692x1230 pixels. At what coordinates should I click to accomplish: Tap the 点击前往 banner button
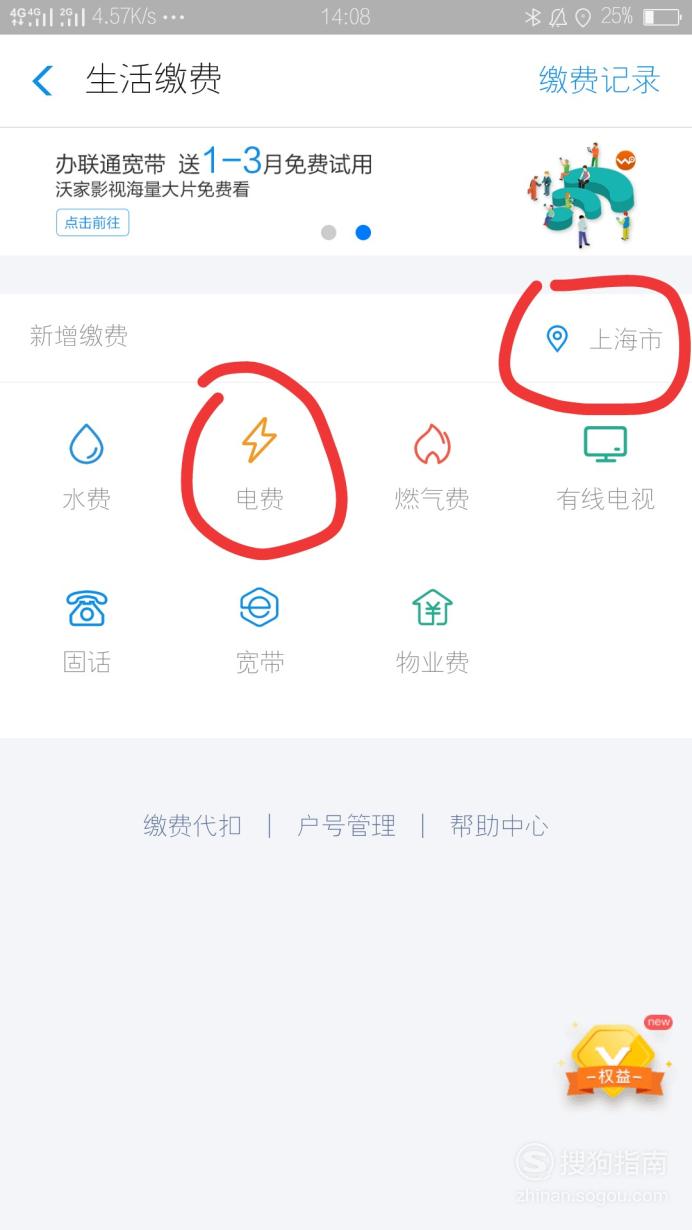pyautogui.click(x=92, y=223)
